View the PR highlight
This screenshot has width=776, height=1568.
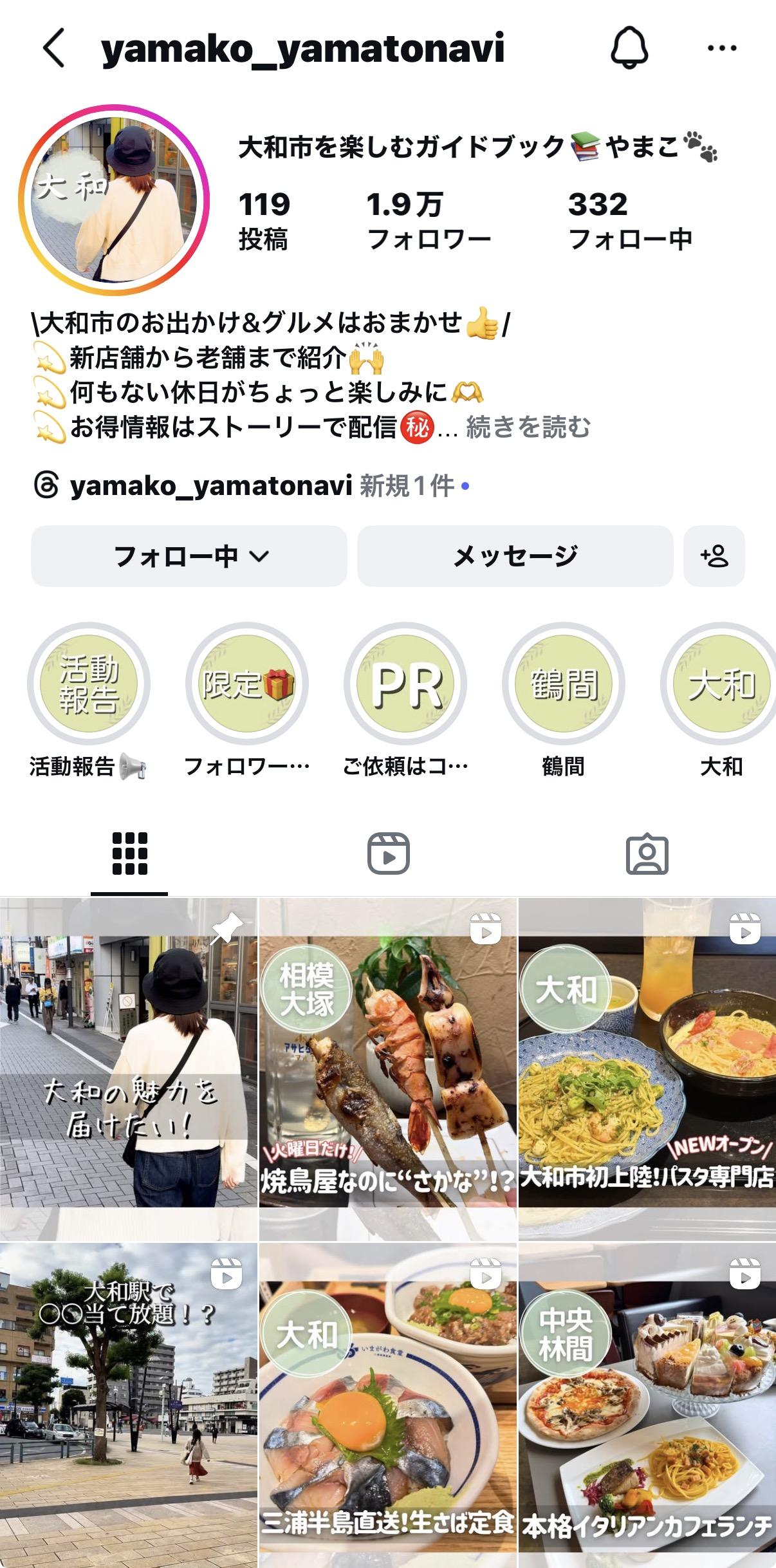405,684
